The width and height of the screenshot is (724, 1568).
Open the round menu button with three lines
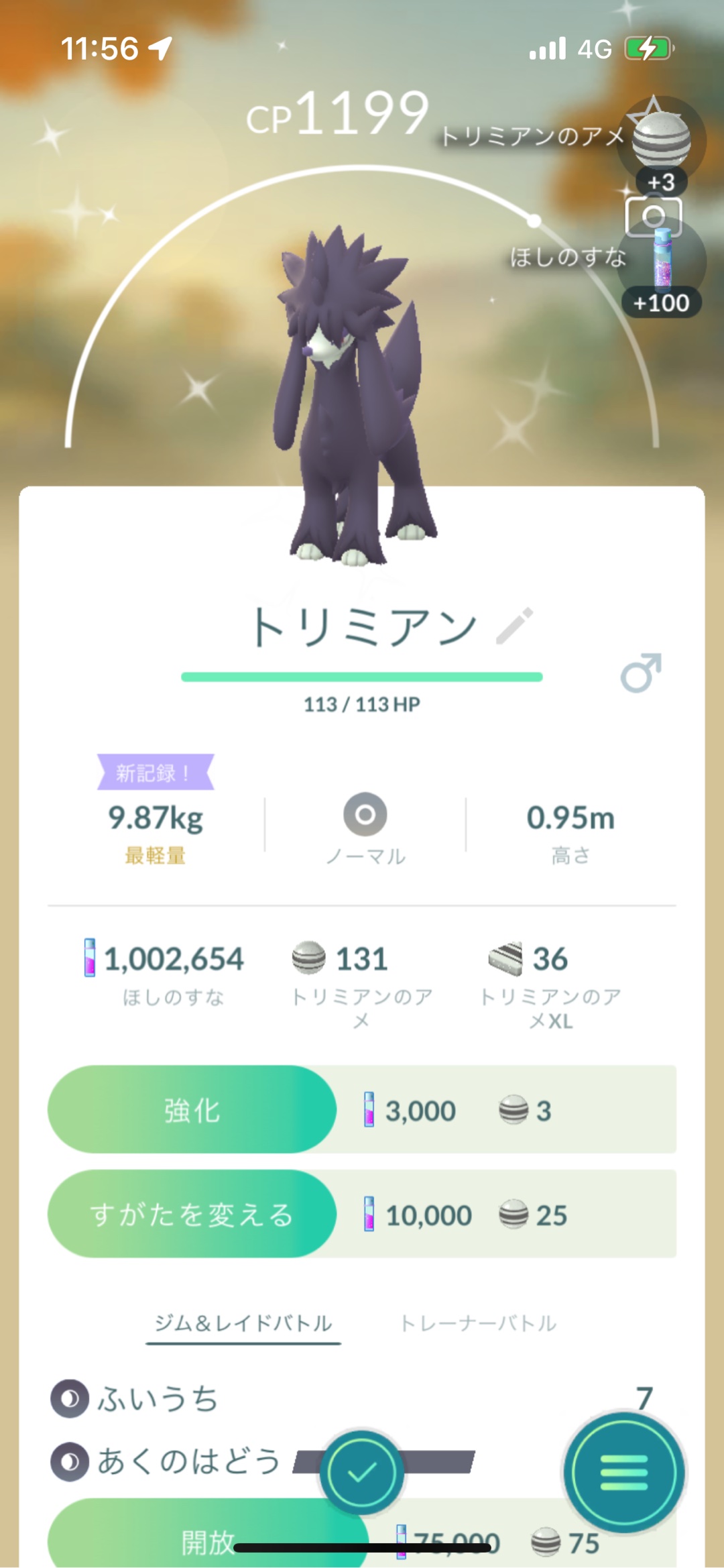click(623, 1472)
